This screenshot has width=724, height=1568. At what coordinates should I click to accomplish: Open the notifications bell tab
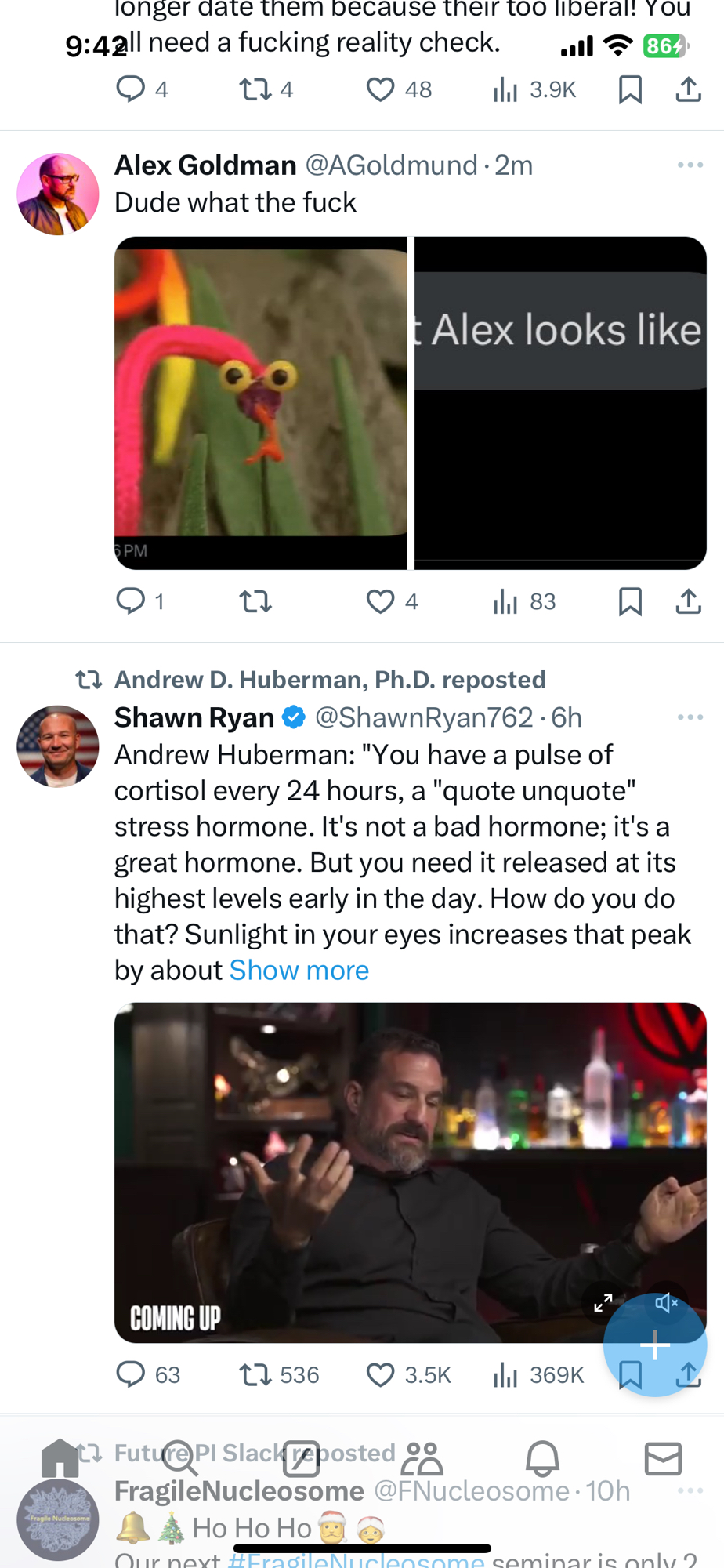pos(542,1458)
